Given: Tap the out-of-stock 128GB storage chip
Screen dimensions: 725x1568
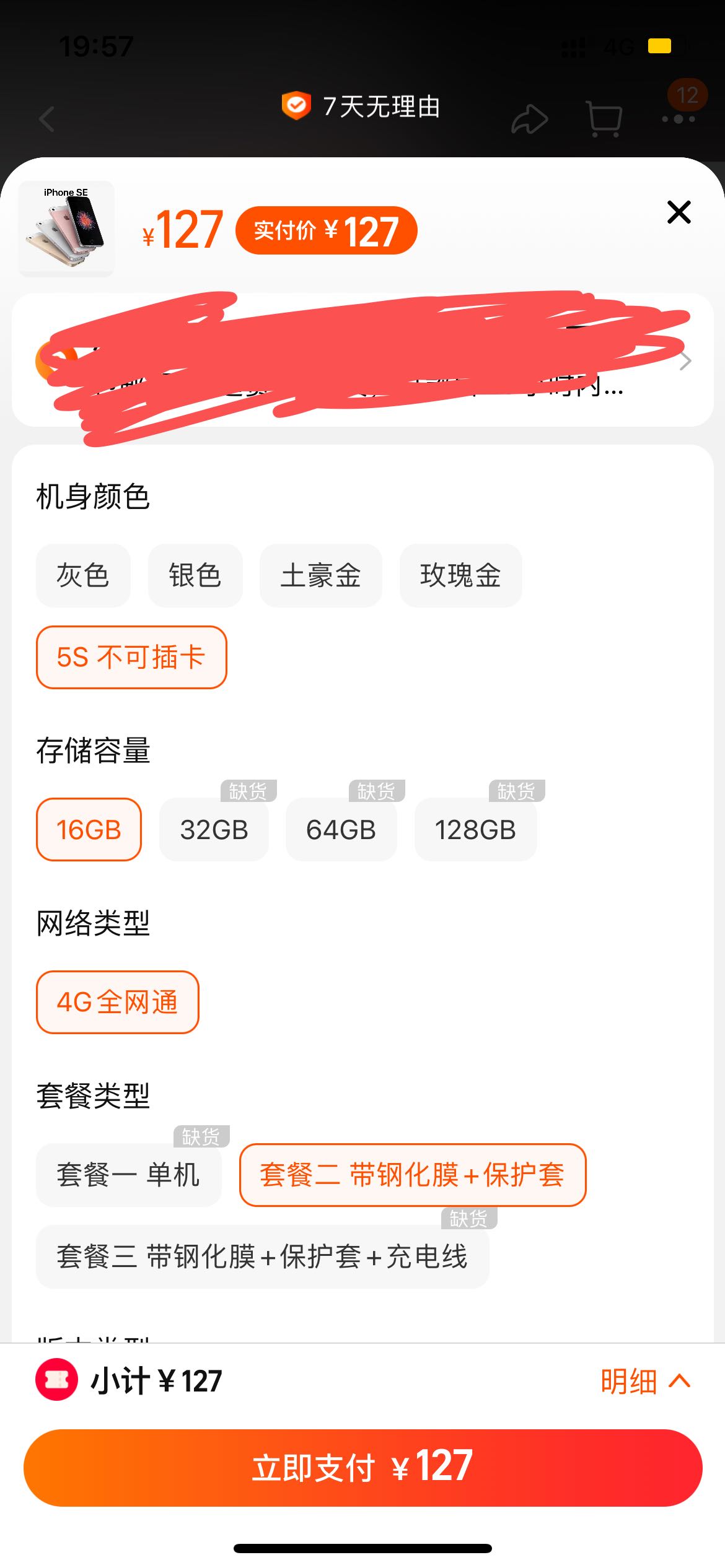Looking at the screenshot, I should coord(475,830).
